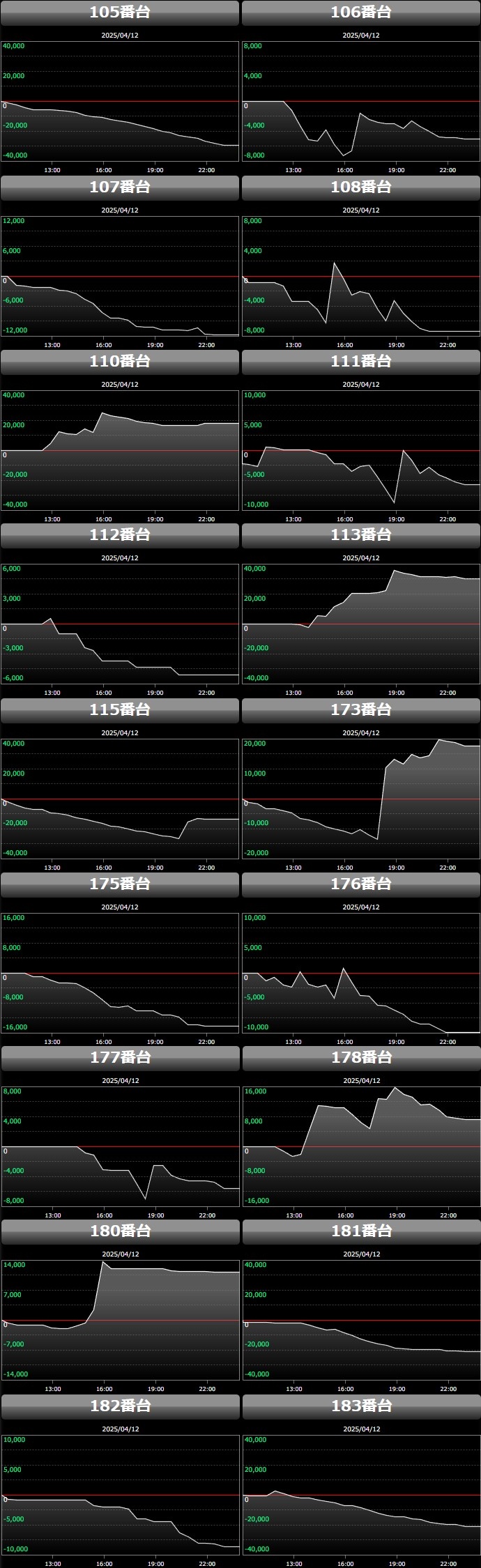Tap the 111番台 header bar
The image size is (481, 1568).
pyautogui.click(x=361, y=361)
